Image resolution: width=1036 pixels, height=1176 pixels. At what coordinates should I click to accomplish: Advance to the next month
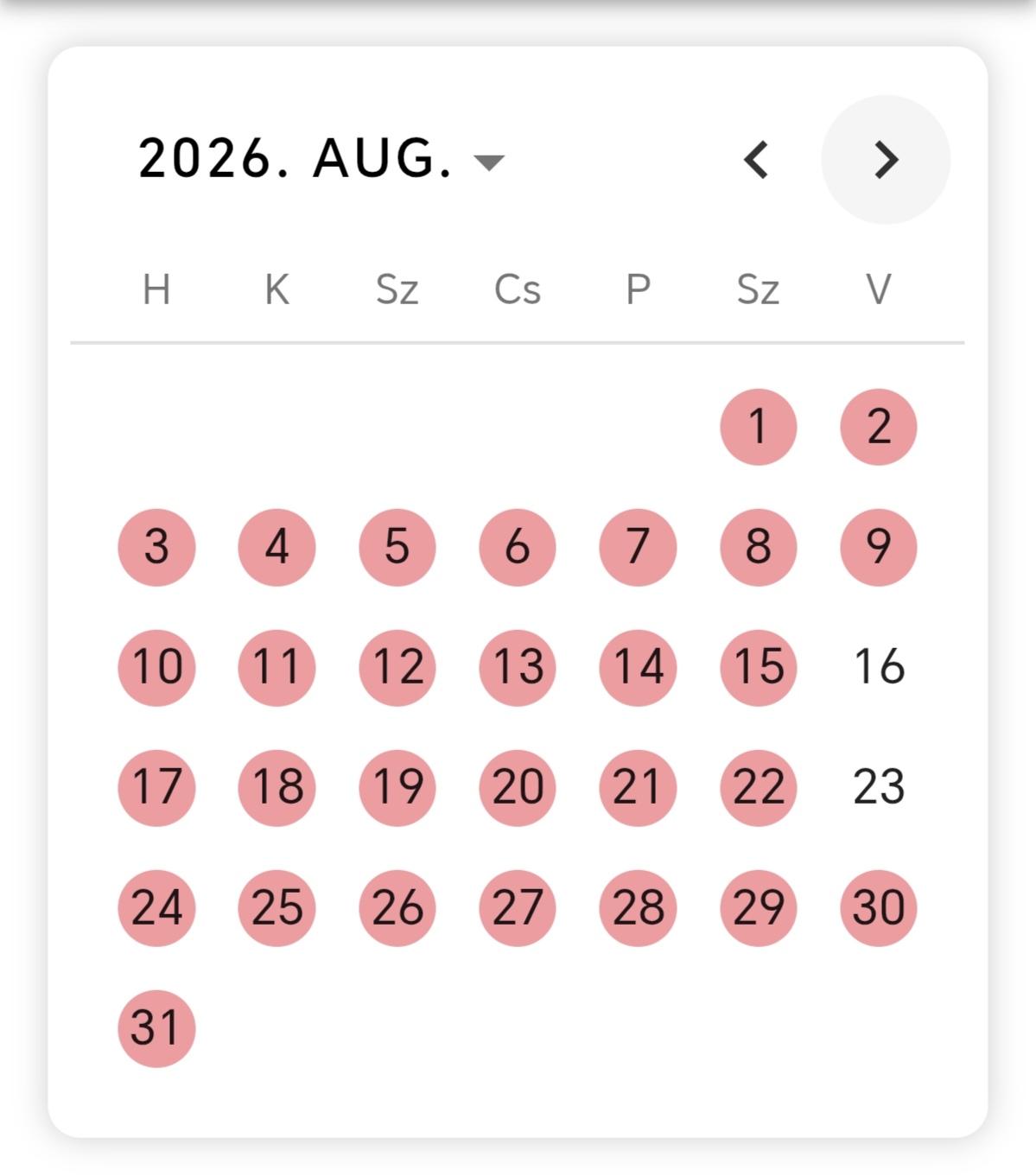pos(886,160)
